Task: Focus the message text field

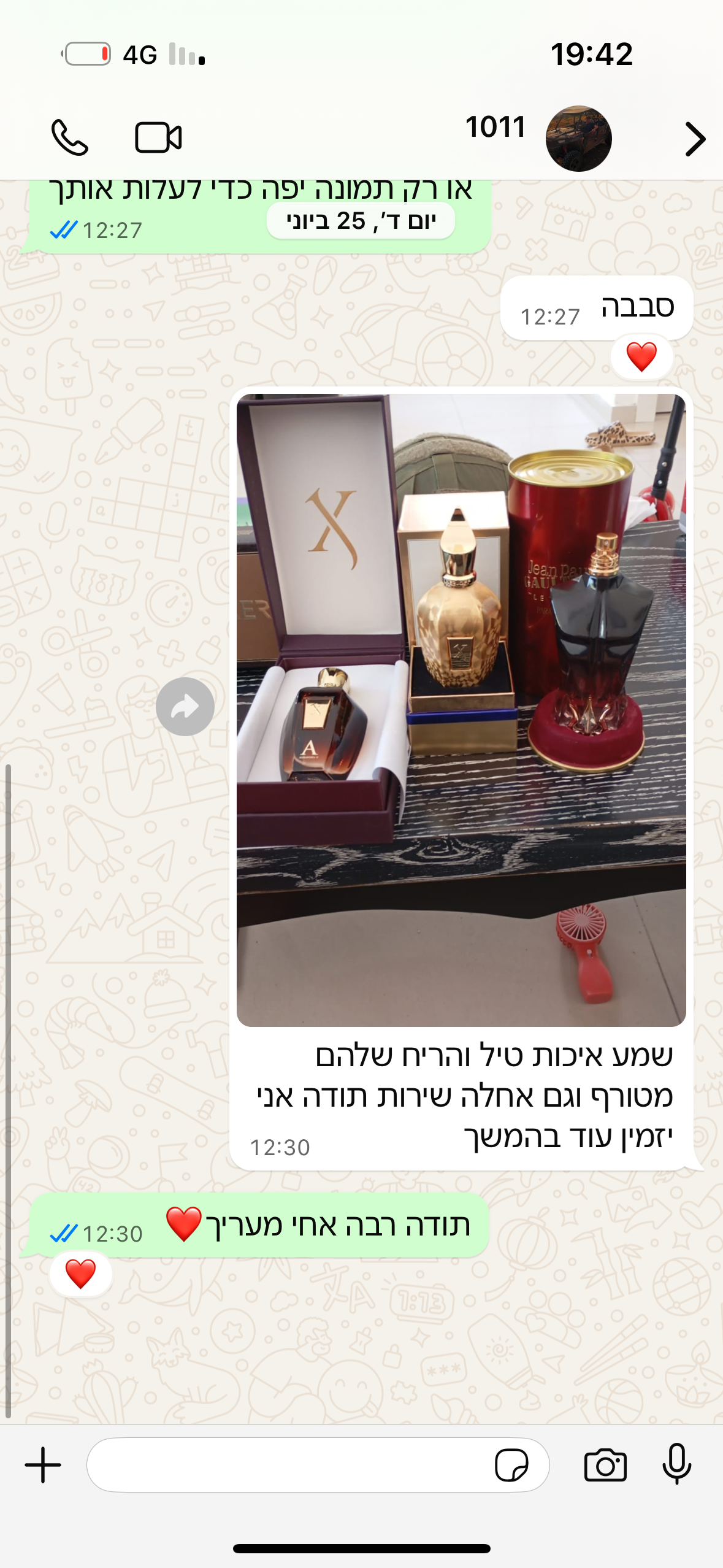Action: coord(288,1466)
